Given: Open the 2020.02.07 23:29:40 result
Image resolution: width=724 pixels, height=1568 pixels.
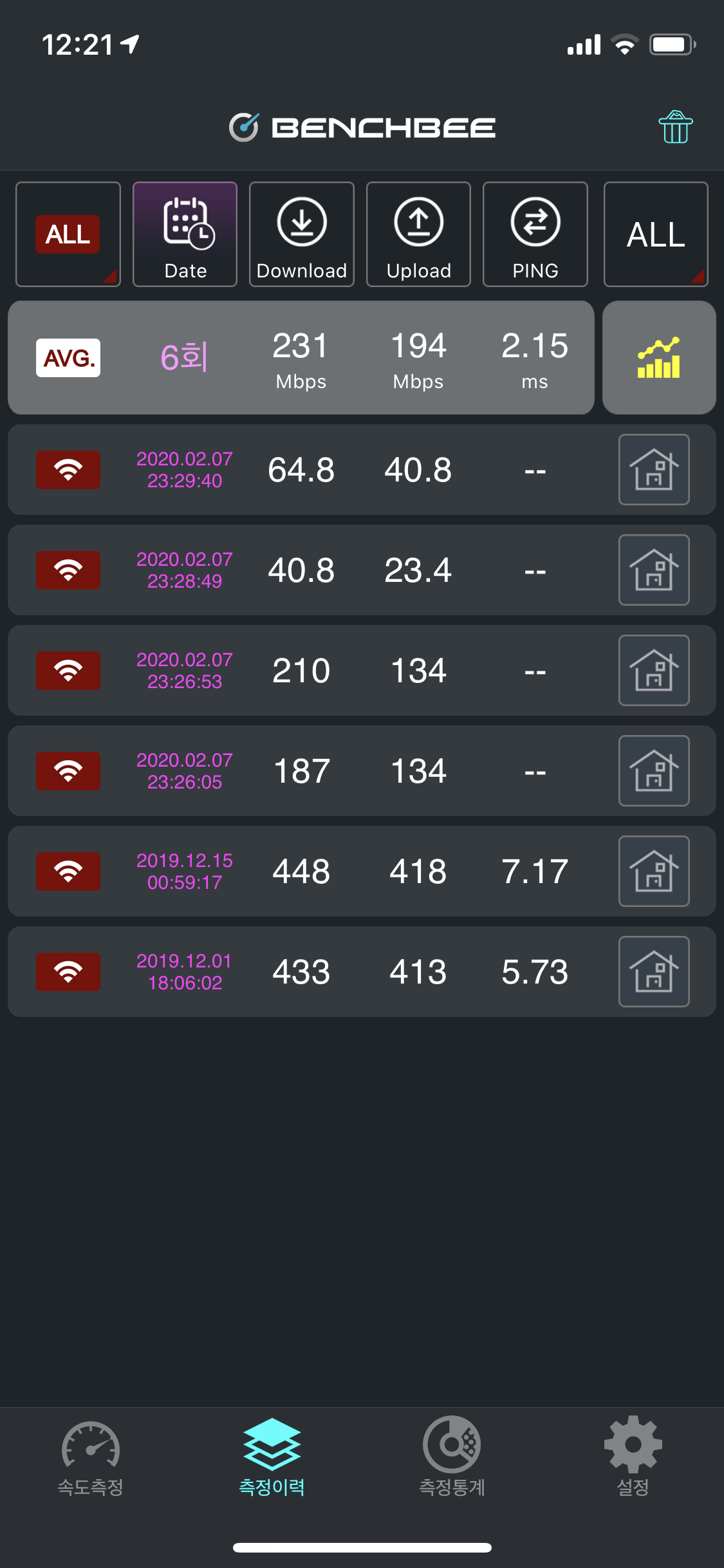Looking at the screenshot, I should click(x=301, y=470).
